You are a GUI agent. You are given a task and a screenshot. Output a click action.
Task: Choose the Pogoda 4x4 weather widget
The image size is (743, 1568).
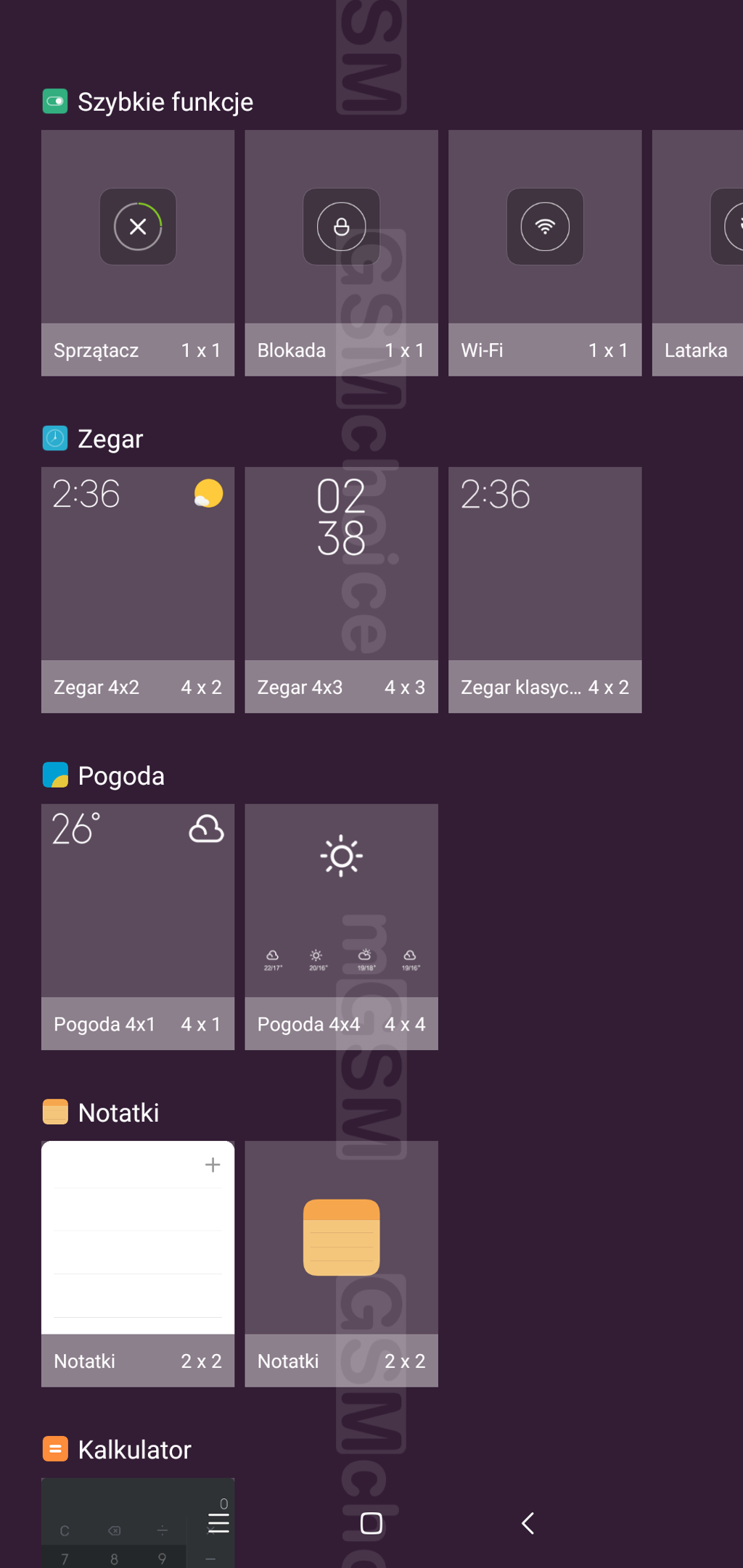341,926
